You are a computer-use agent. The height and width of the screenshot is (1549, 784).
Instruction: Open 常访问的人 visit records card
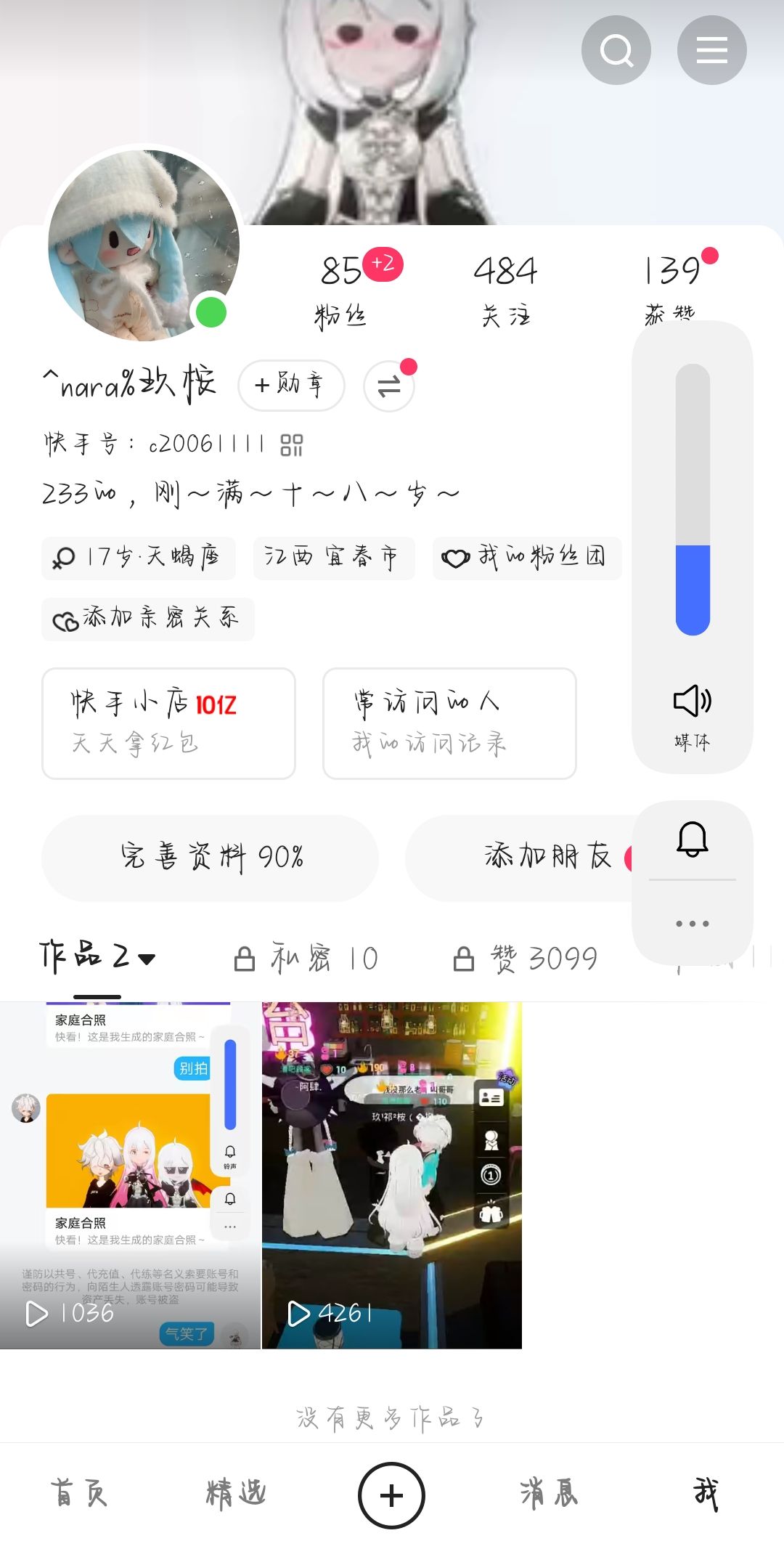pyautogui.click(x=449, y=723)
